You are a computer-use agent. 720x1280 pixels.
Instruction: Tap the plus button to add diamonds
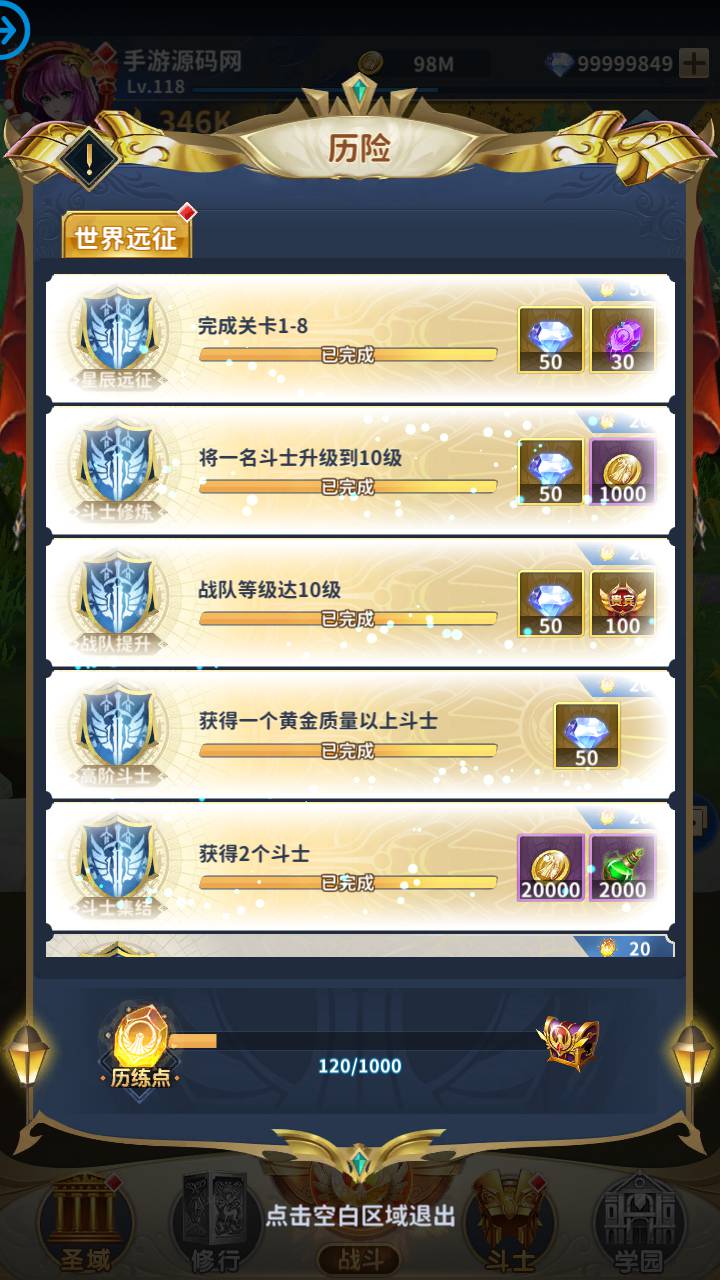coord(694,63)
